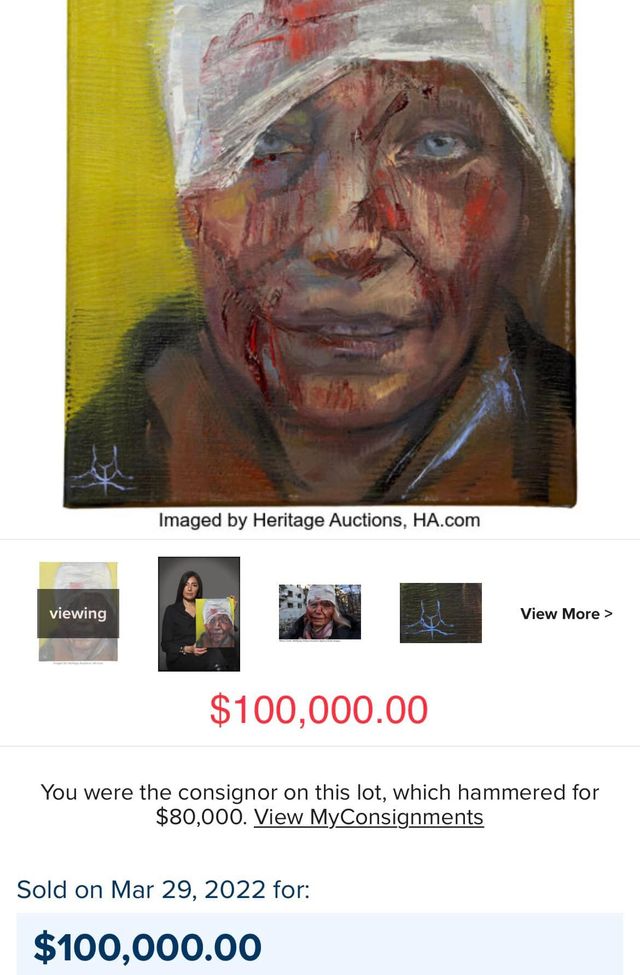This screenshot has height=975, width=640.
Task: Select the reference photo thumbnail
Action: pyautogui.click(x=320, y=612)
